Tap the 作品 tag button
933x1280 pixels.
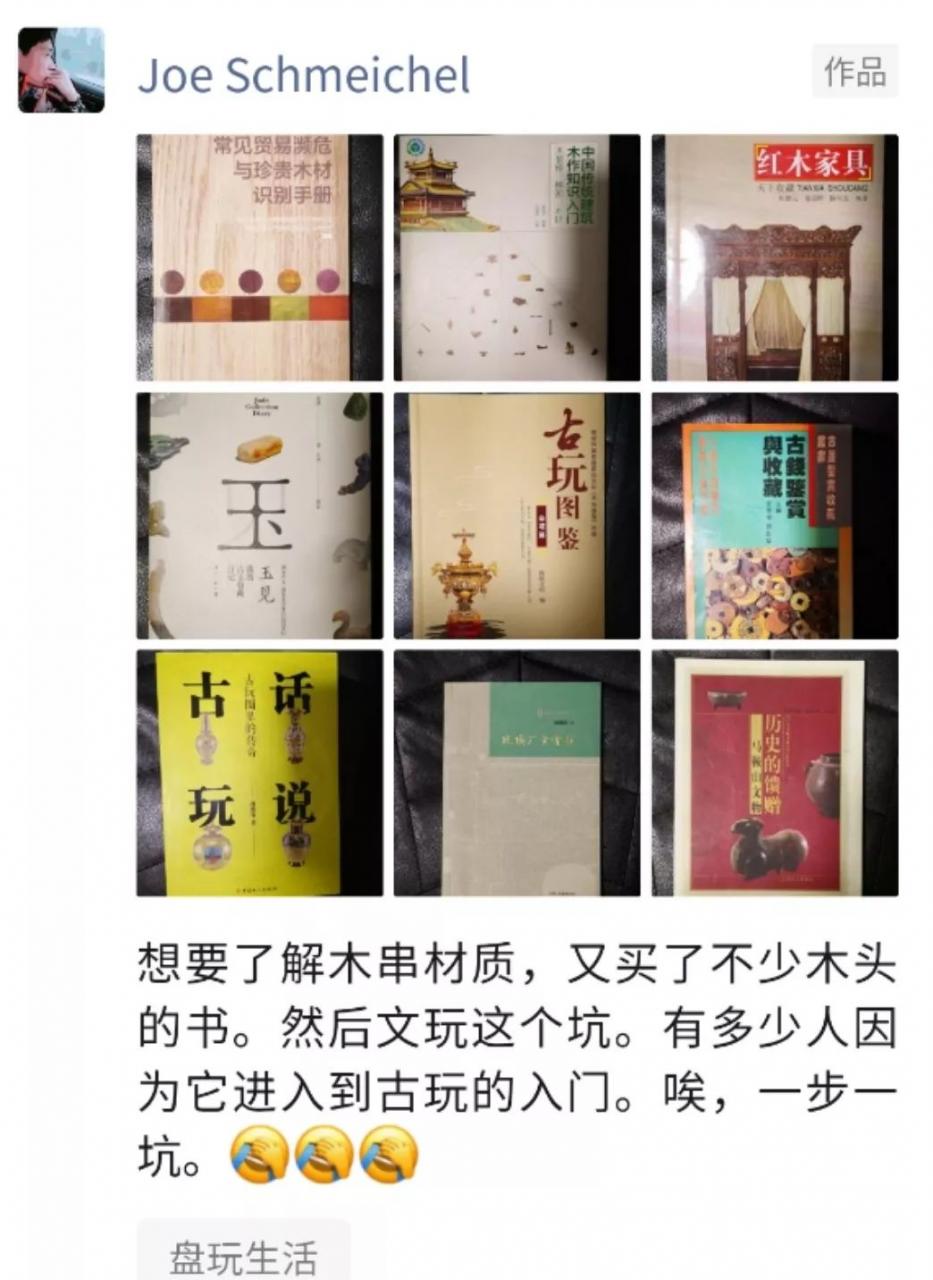click(x=853, y=72)
